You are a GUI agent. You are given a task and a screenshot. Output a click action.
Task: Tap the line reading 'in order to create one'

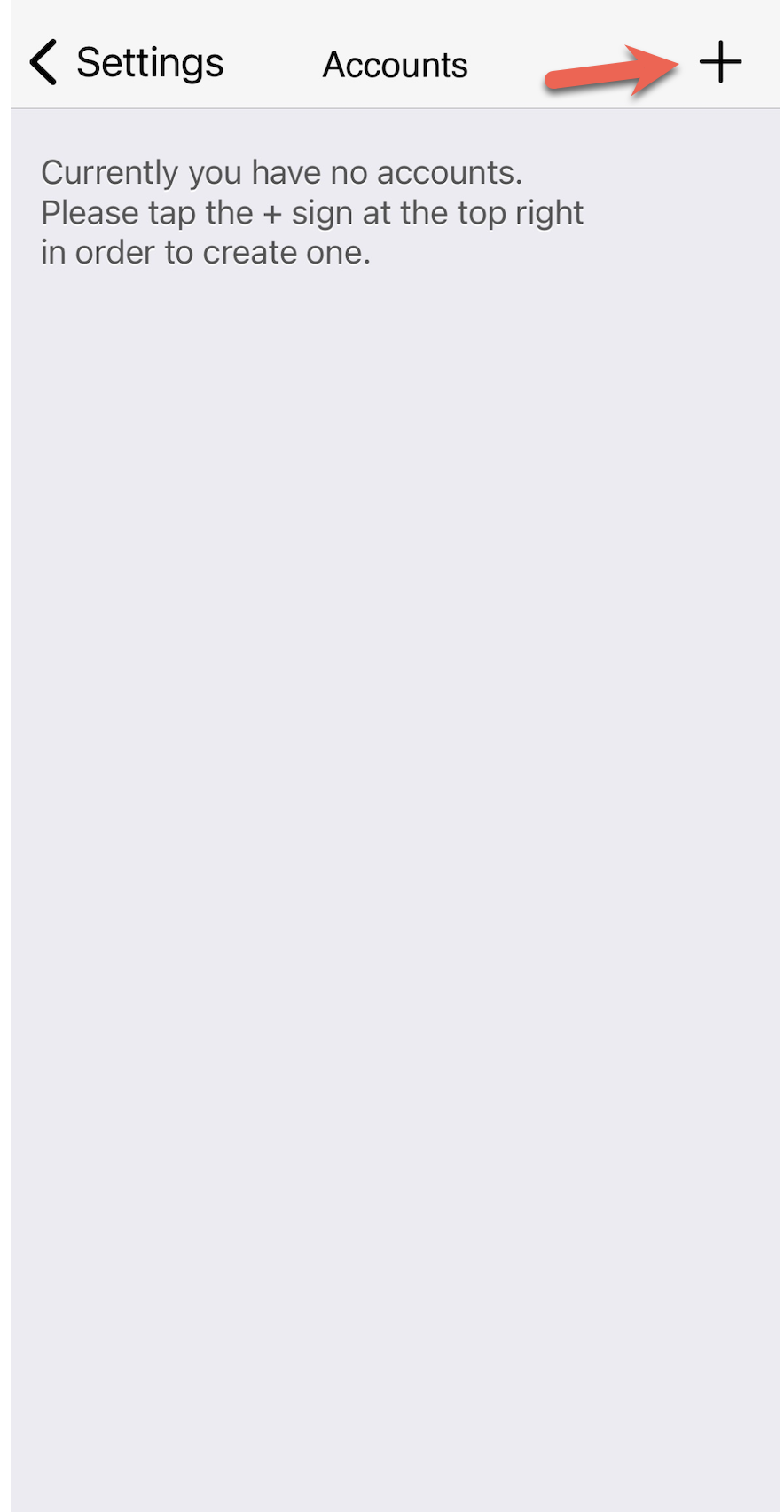tap(207, 252)
